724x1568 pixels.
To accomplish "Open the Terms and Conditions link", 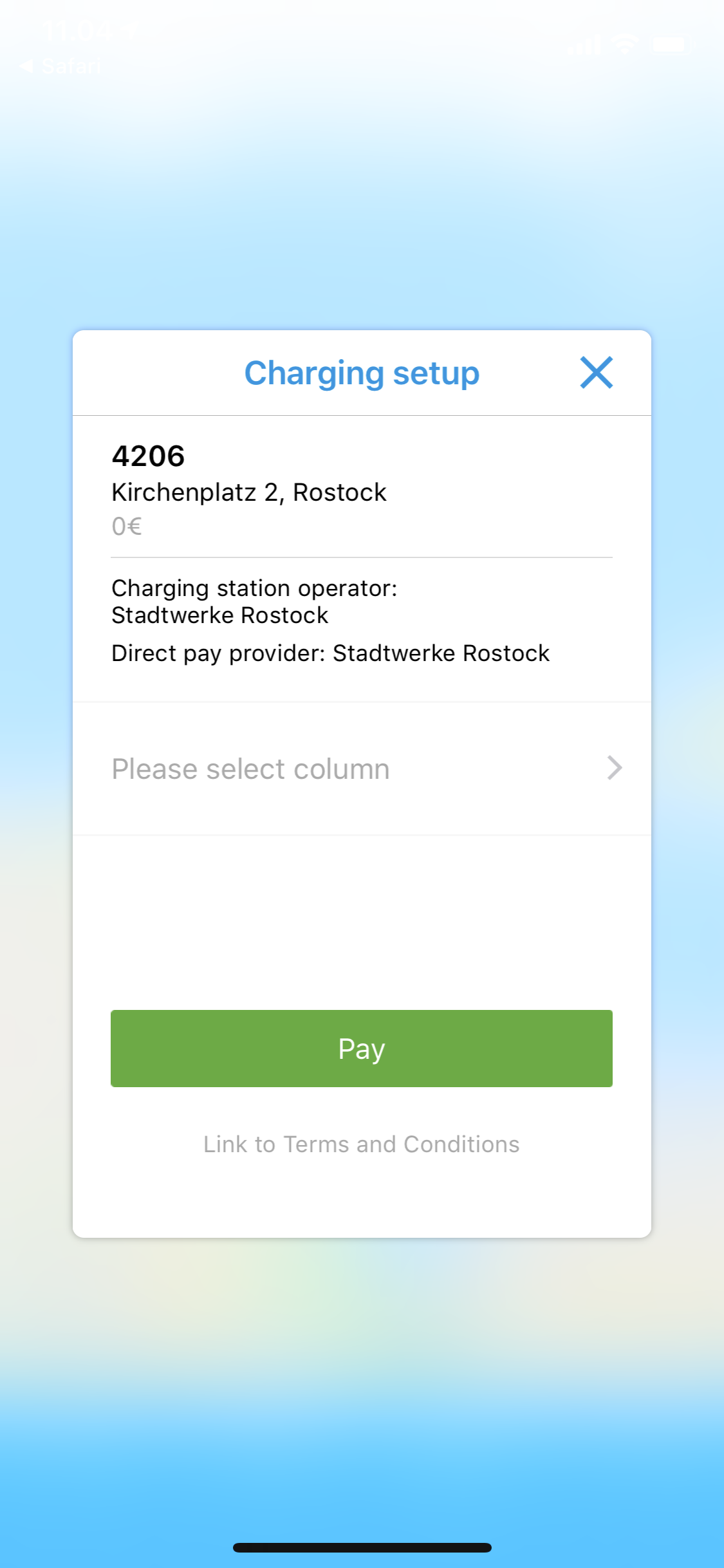I will tap(362, 1144).
